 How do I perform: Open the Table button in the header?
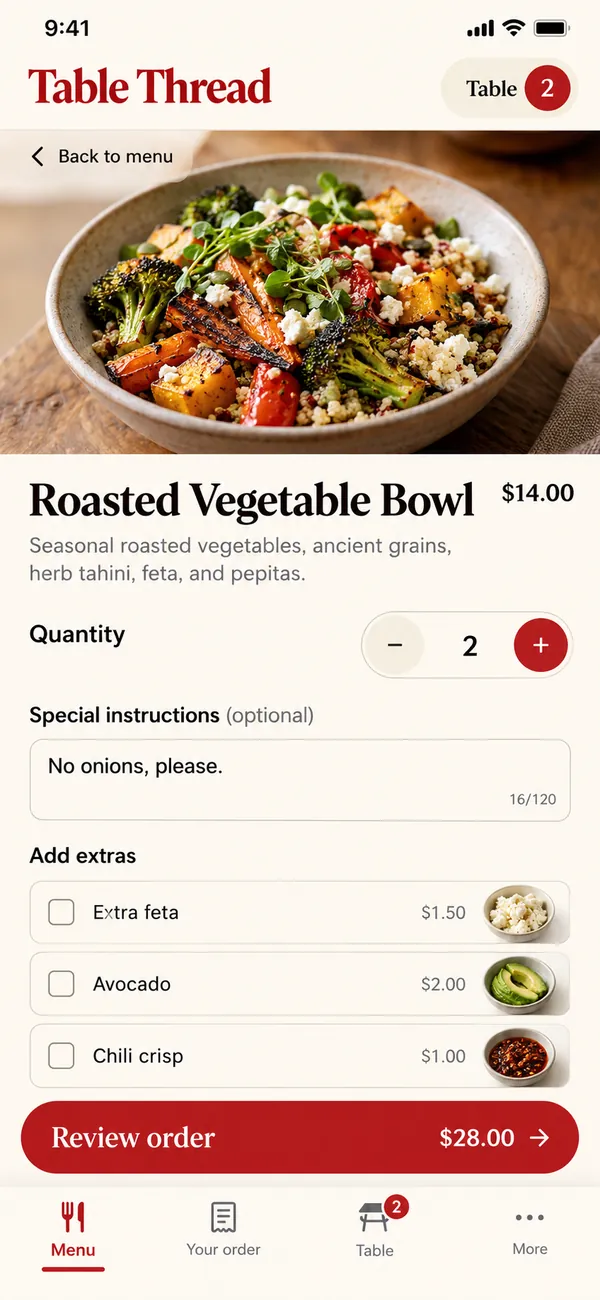tap(509, 89)
